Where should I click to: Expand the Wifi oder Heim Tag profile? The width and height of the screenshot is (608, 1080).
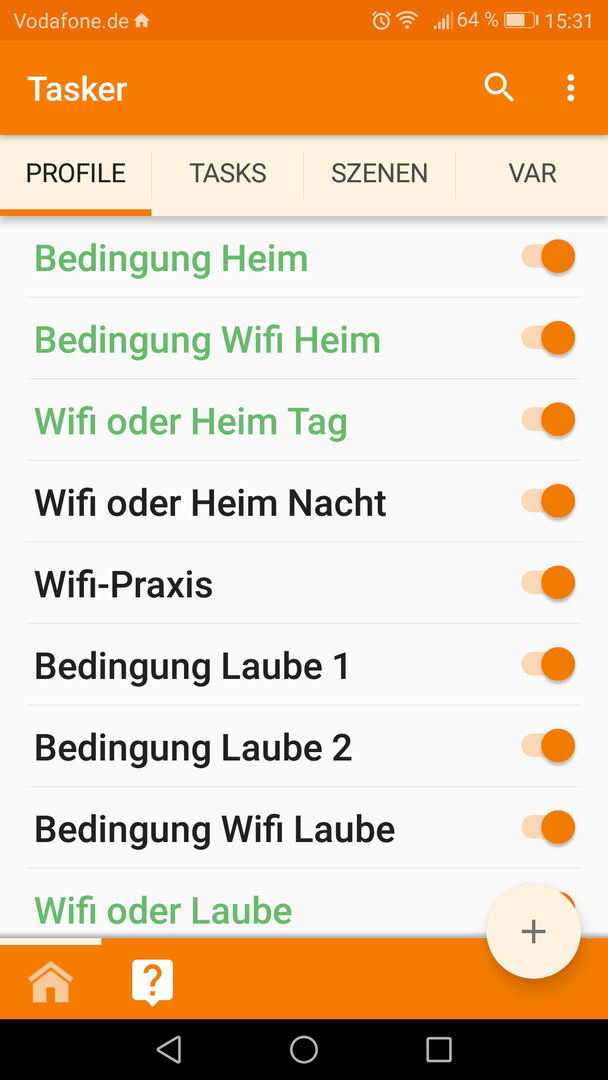click(191, 422)
